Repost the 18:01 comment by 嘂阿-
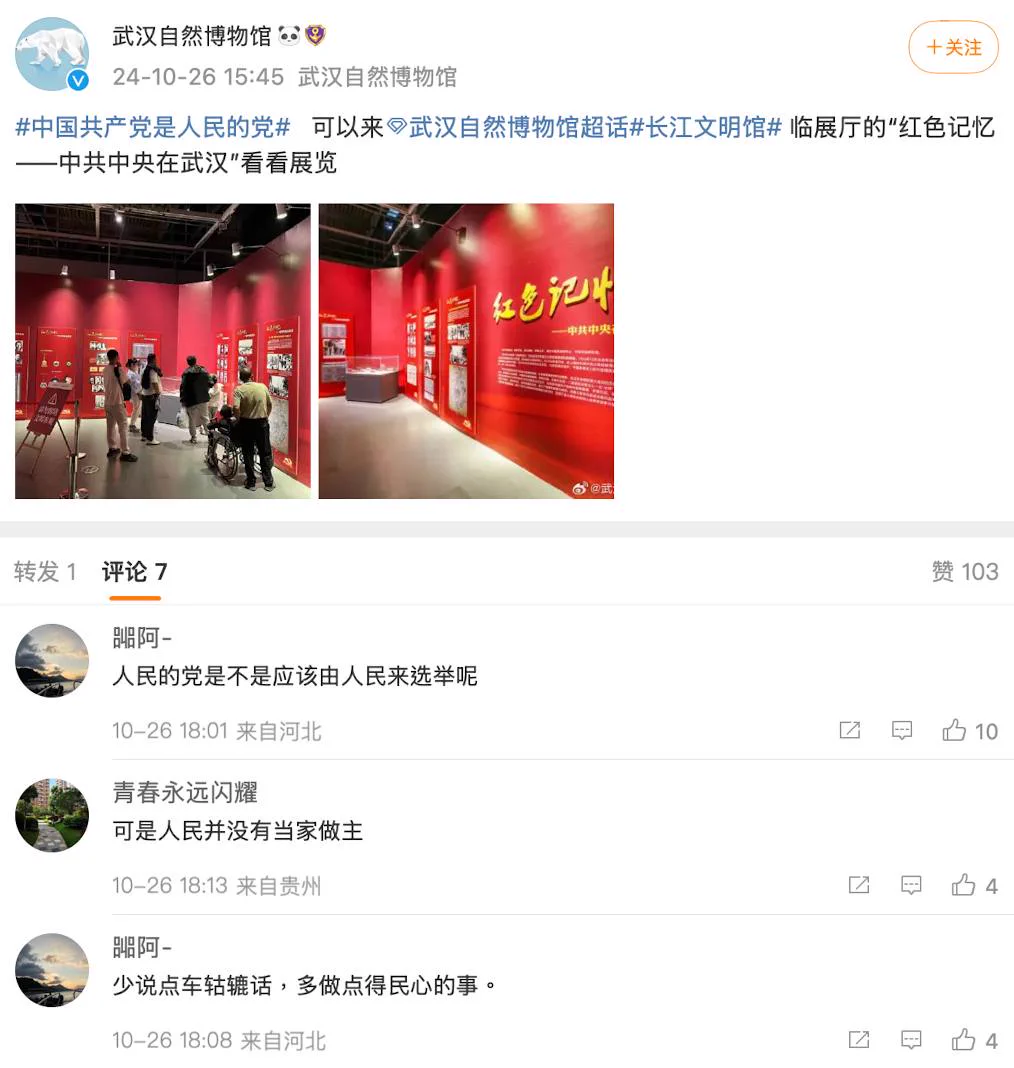Screen dimensions: 1014x1068 (850, 731)
